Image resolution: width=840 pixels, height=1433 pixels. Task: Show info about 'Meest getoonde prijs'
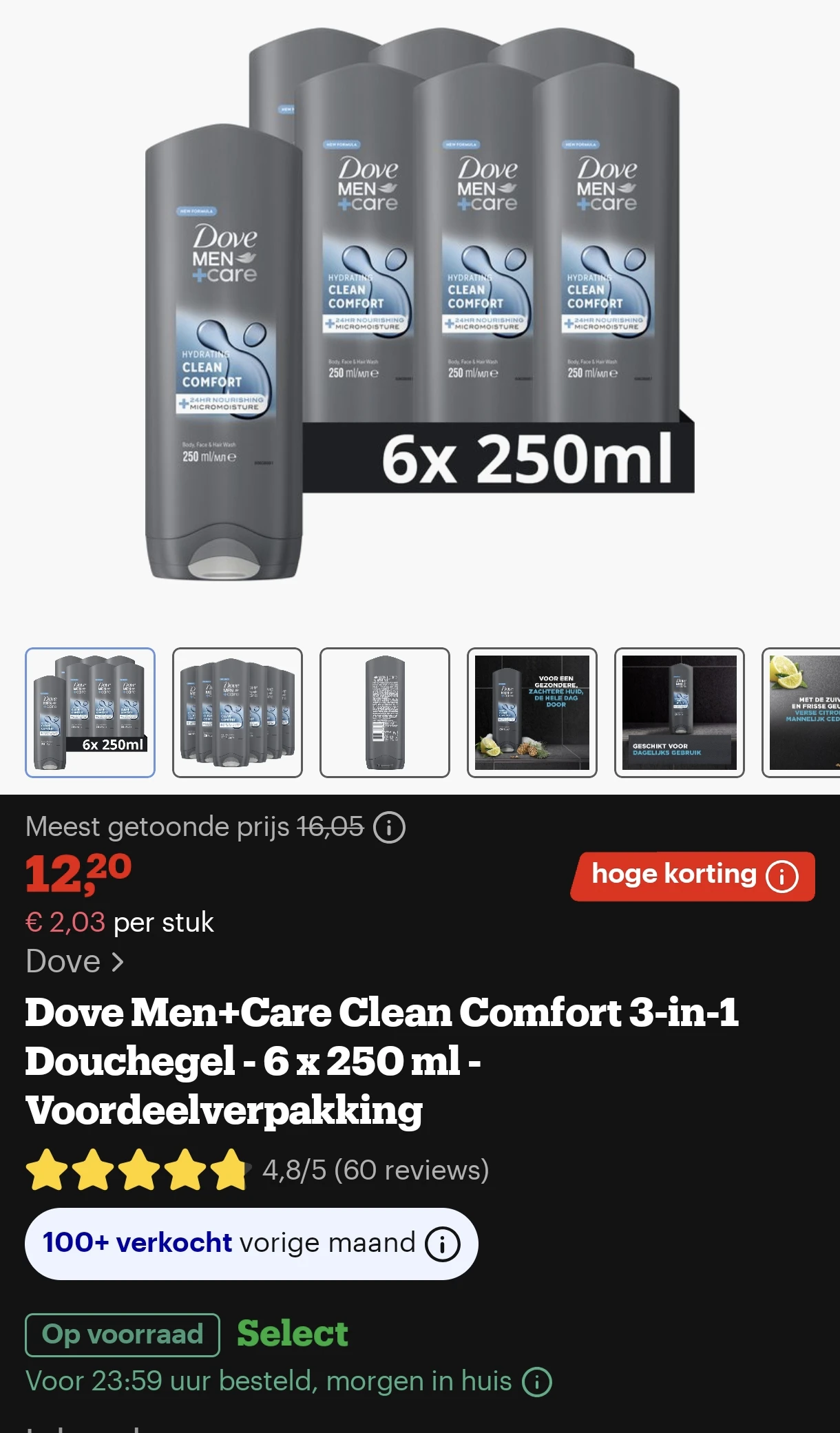coord(389,827)
